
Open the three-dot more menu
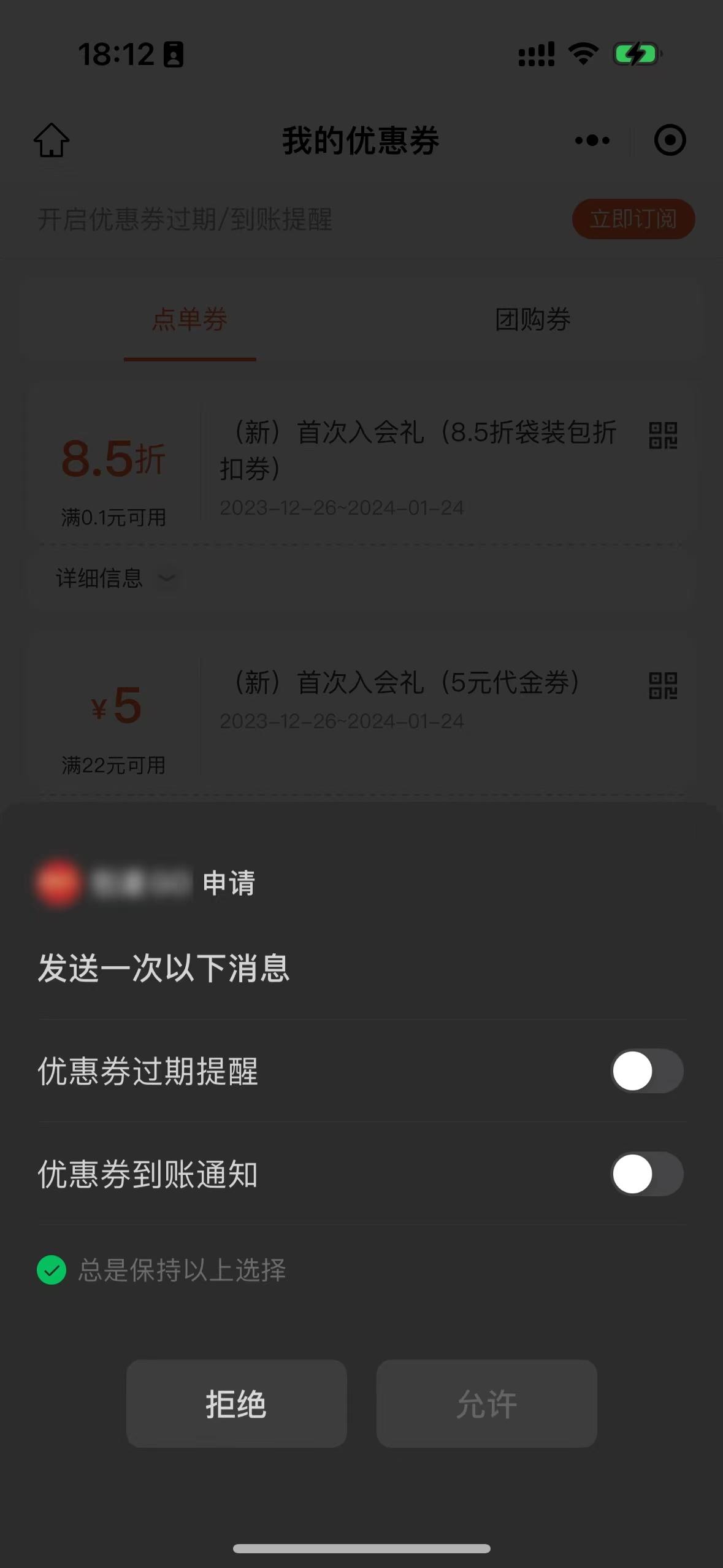click(x=592, y=140)
